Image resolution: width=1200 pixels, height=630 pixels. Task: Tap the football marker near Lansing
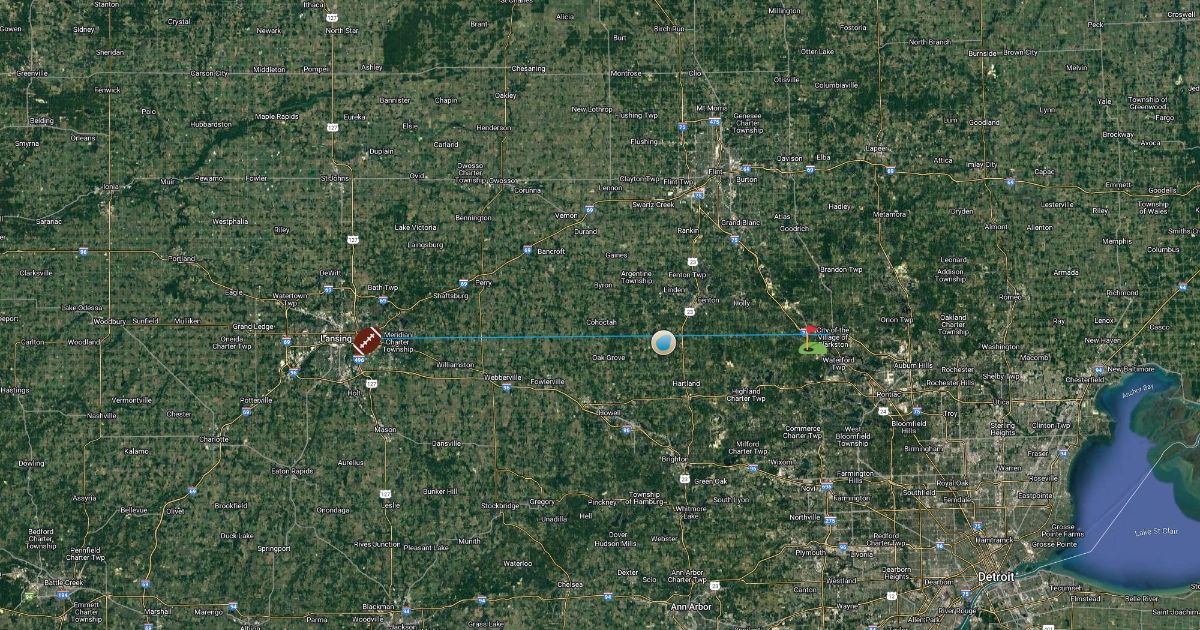[x=367, y=340]
